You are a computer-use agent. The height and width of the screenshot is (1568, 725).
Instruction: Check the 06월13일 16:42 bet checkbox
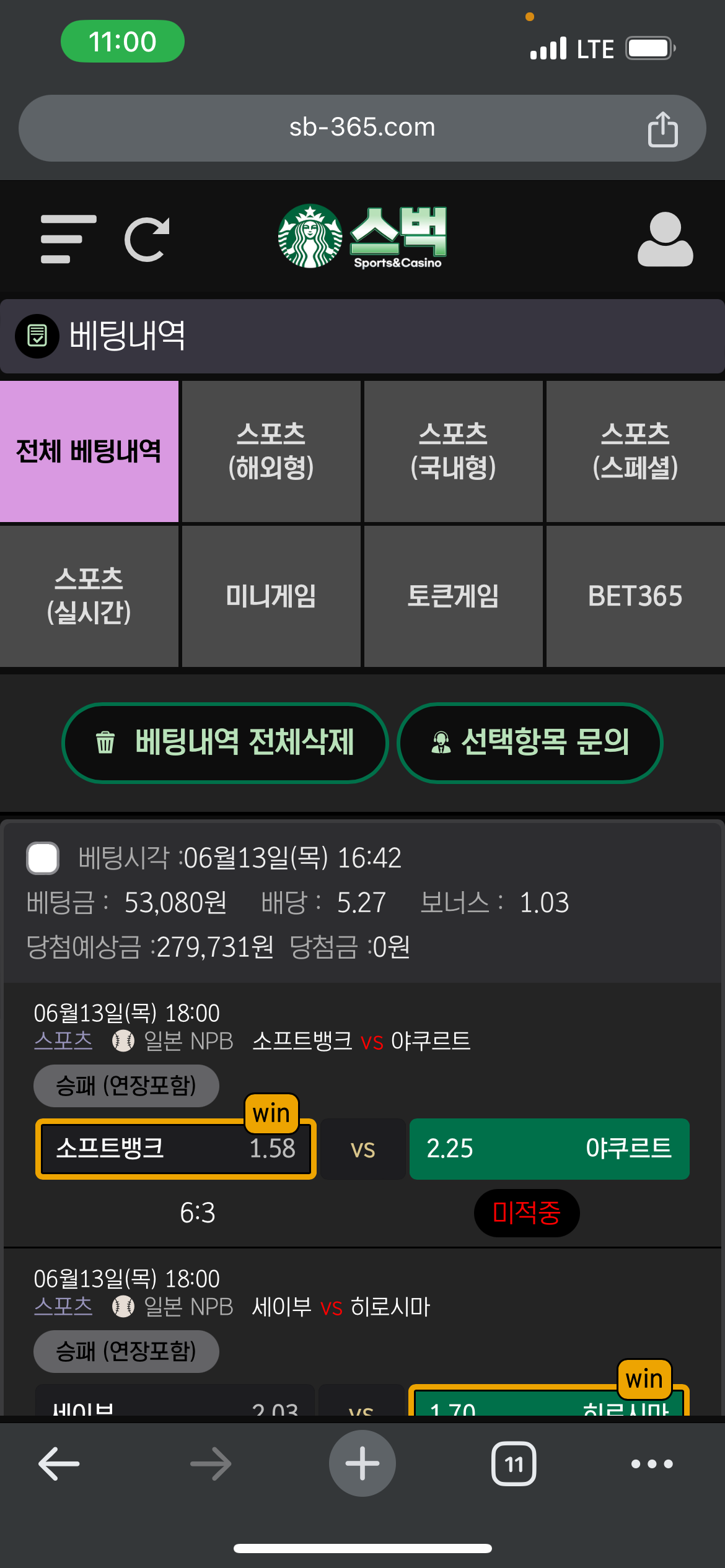(43, 858)
